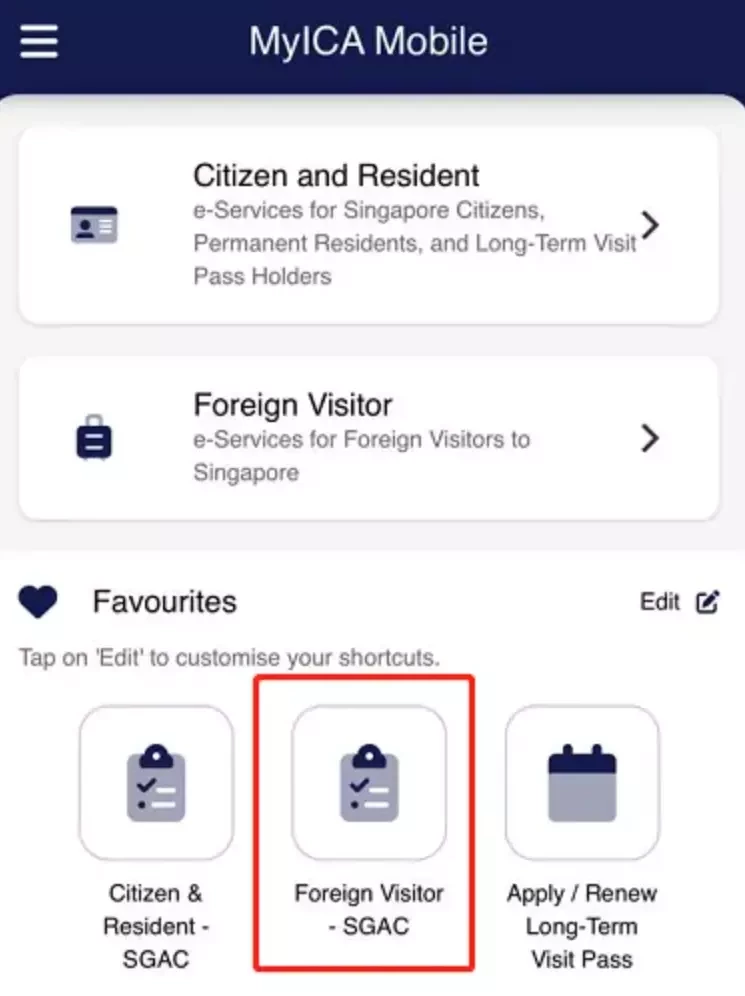Open the hamburger drawer menu
Viewport: 745px width, 996px height.
click(38, 41)
